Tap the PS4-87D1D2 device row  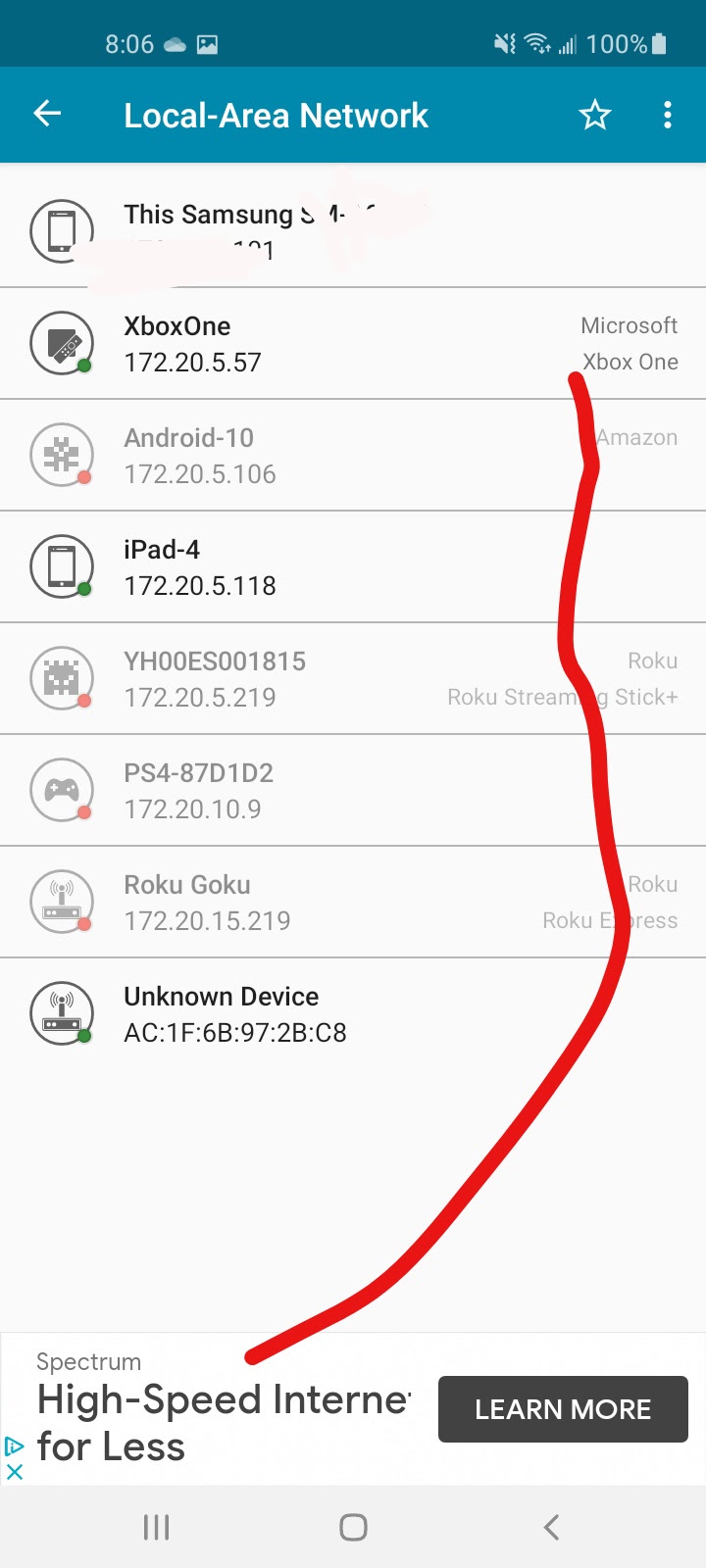[353, 791]
